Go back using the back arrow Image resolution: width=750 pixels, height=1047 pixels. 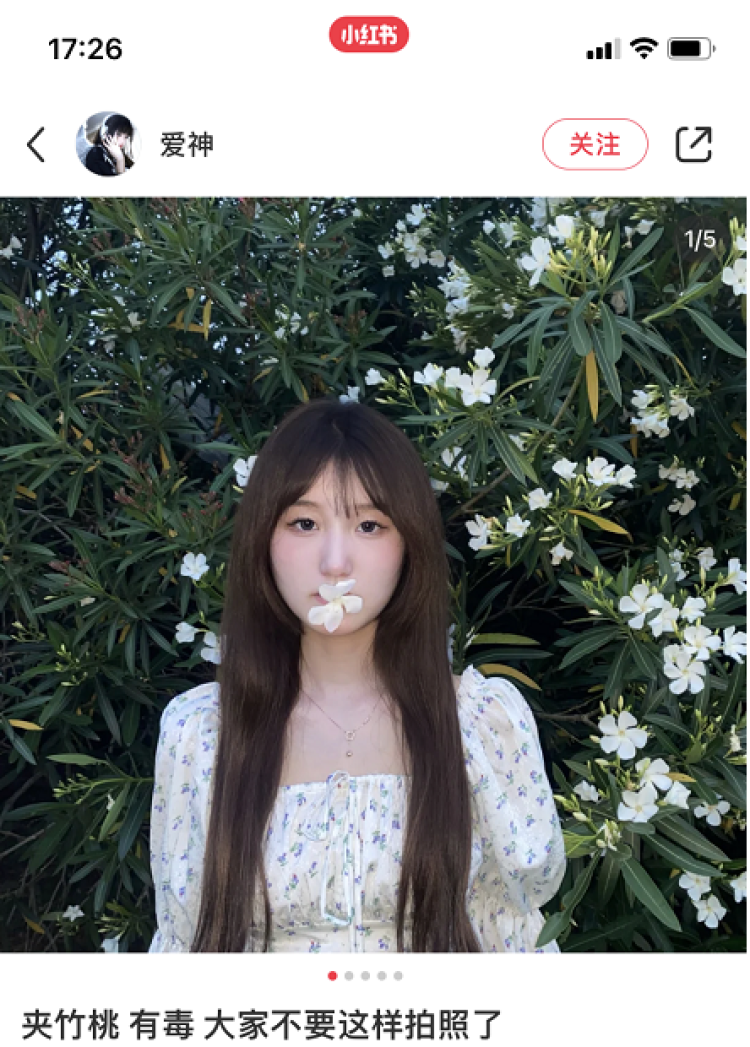(36, 145)
